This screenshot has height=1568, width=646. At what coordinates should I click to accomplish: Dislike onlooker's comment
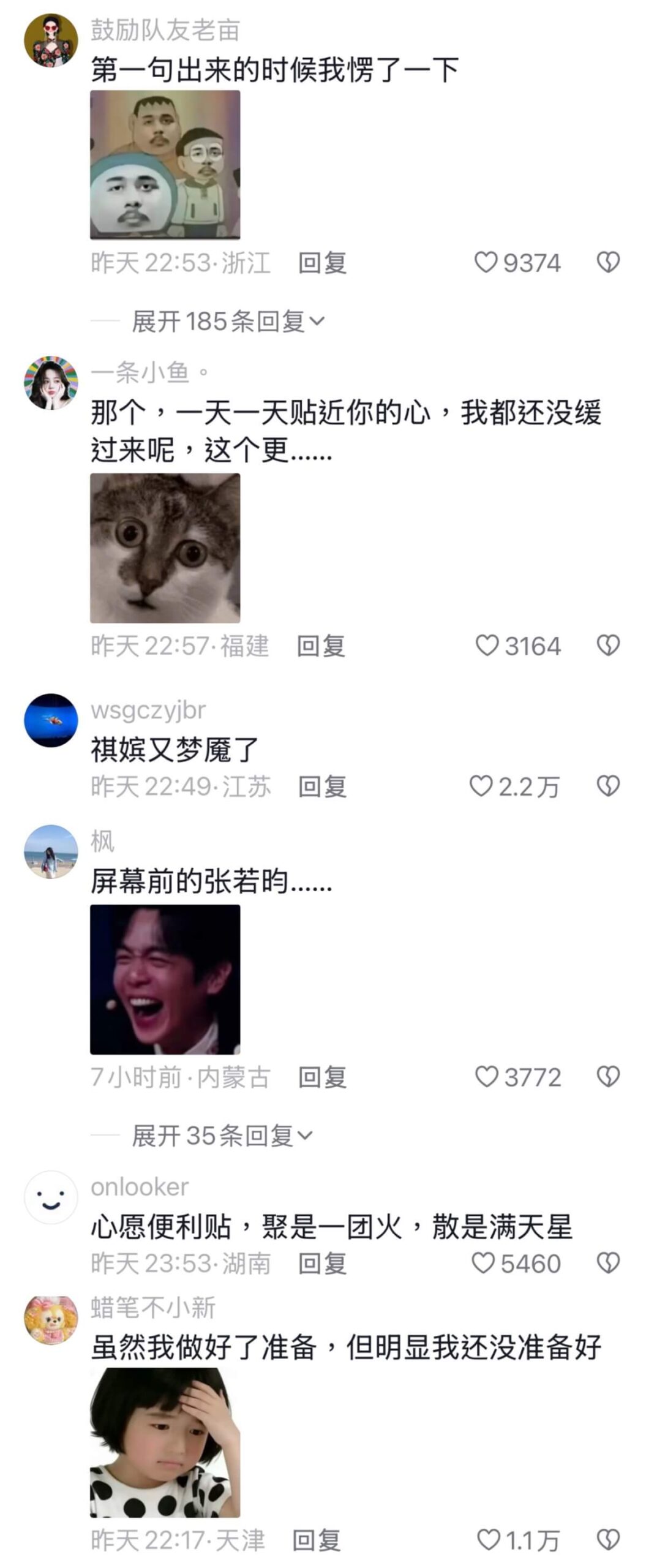(608, 1263)
